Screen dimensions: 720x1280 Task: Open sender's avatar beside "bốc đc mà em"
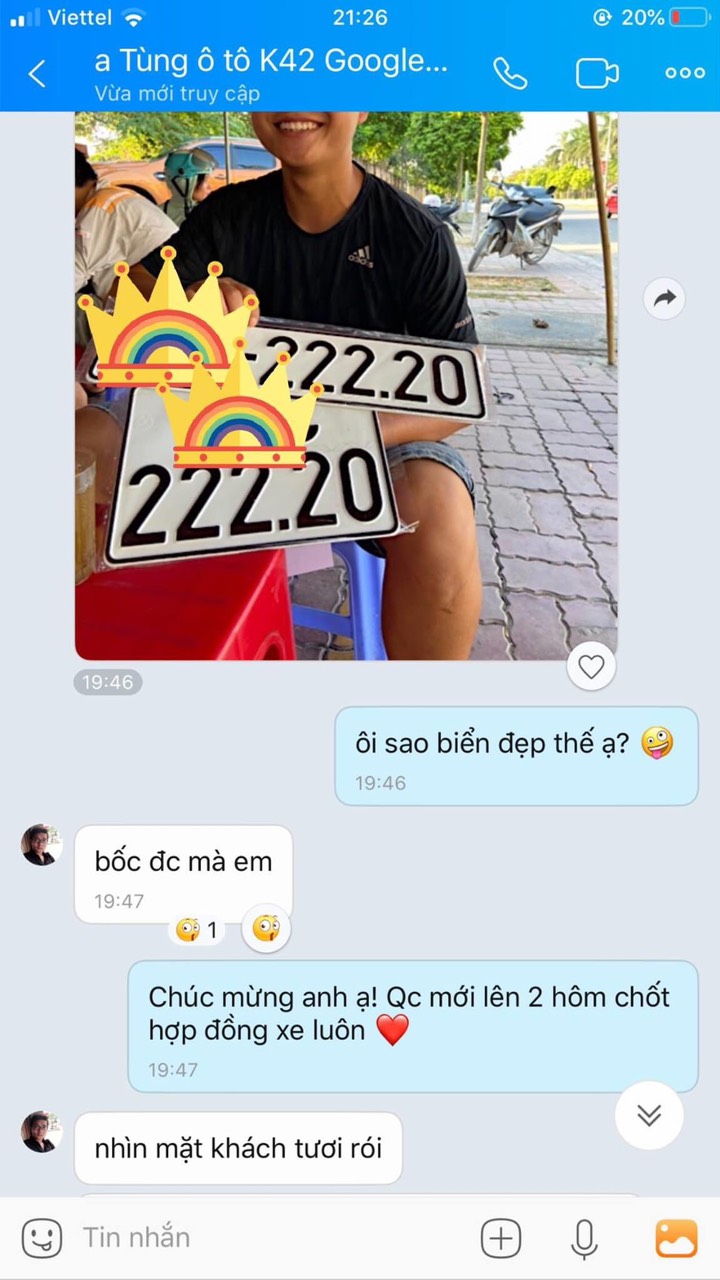click(x=41, y=846)
